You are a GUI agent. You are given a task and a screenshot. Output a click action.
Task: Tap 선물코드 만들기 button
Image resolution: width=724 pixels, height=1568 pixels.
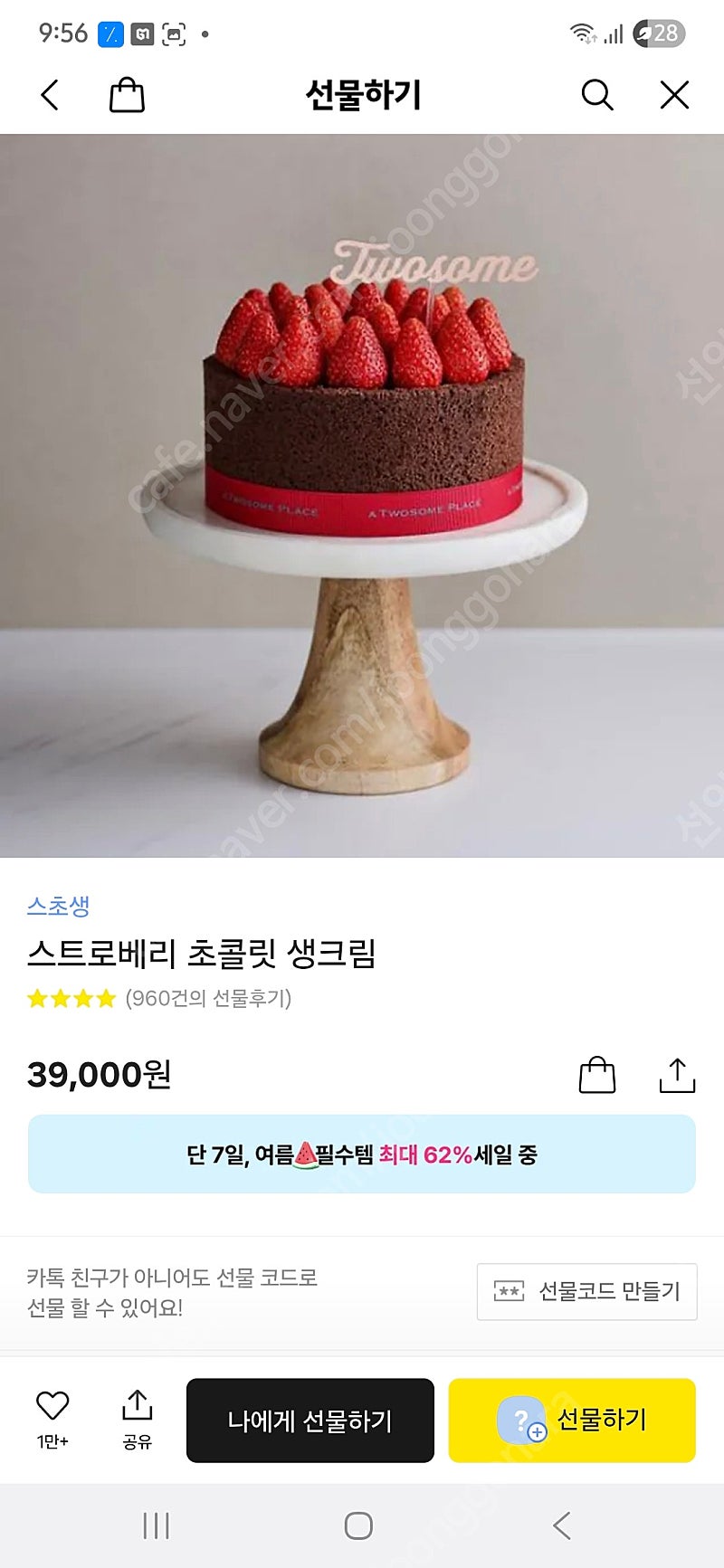click(x=586, y=1292)
